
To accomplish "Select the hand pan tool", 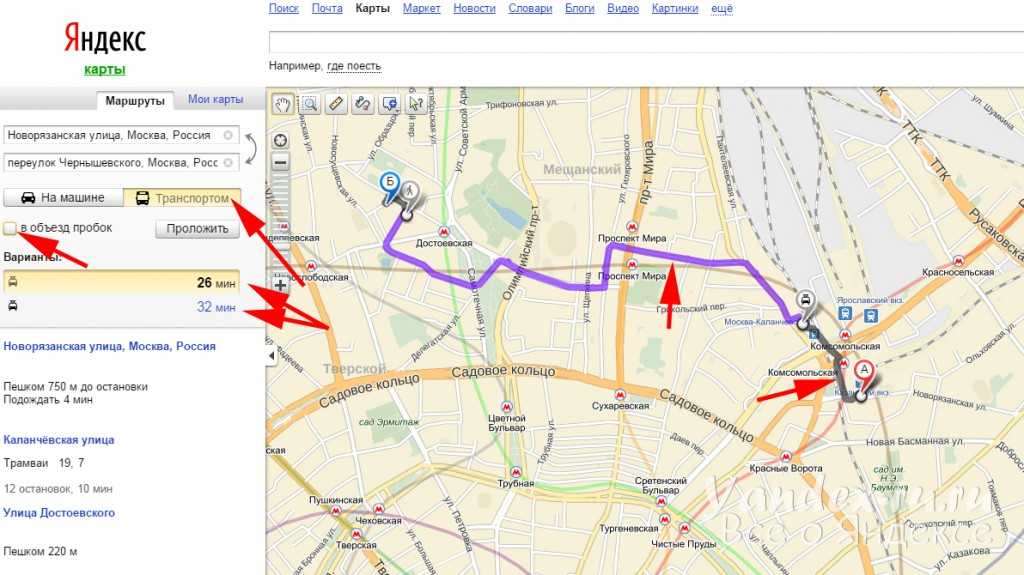I will click(283, 103).
